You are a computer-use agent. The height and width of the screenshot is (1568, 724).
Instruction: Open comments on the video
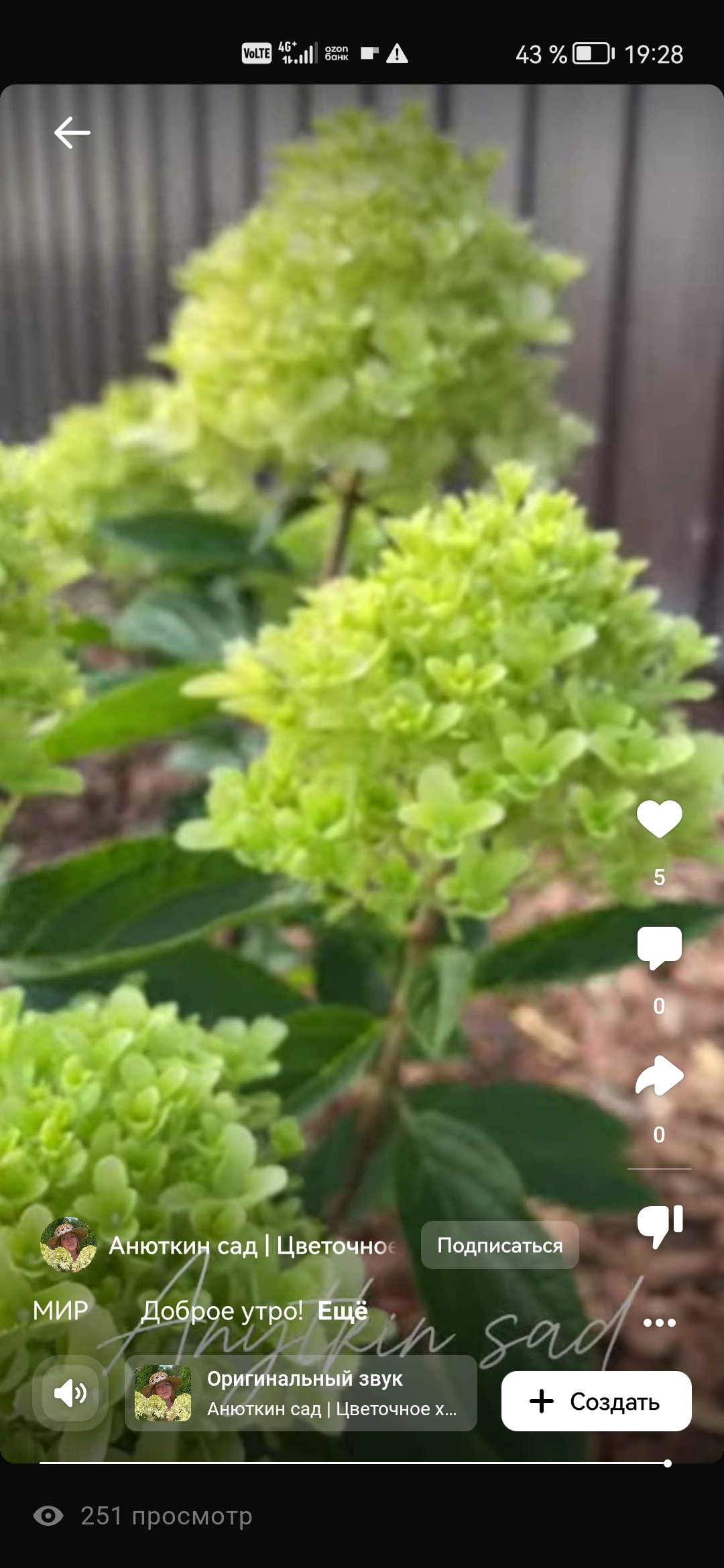pos(659,948)
